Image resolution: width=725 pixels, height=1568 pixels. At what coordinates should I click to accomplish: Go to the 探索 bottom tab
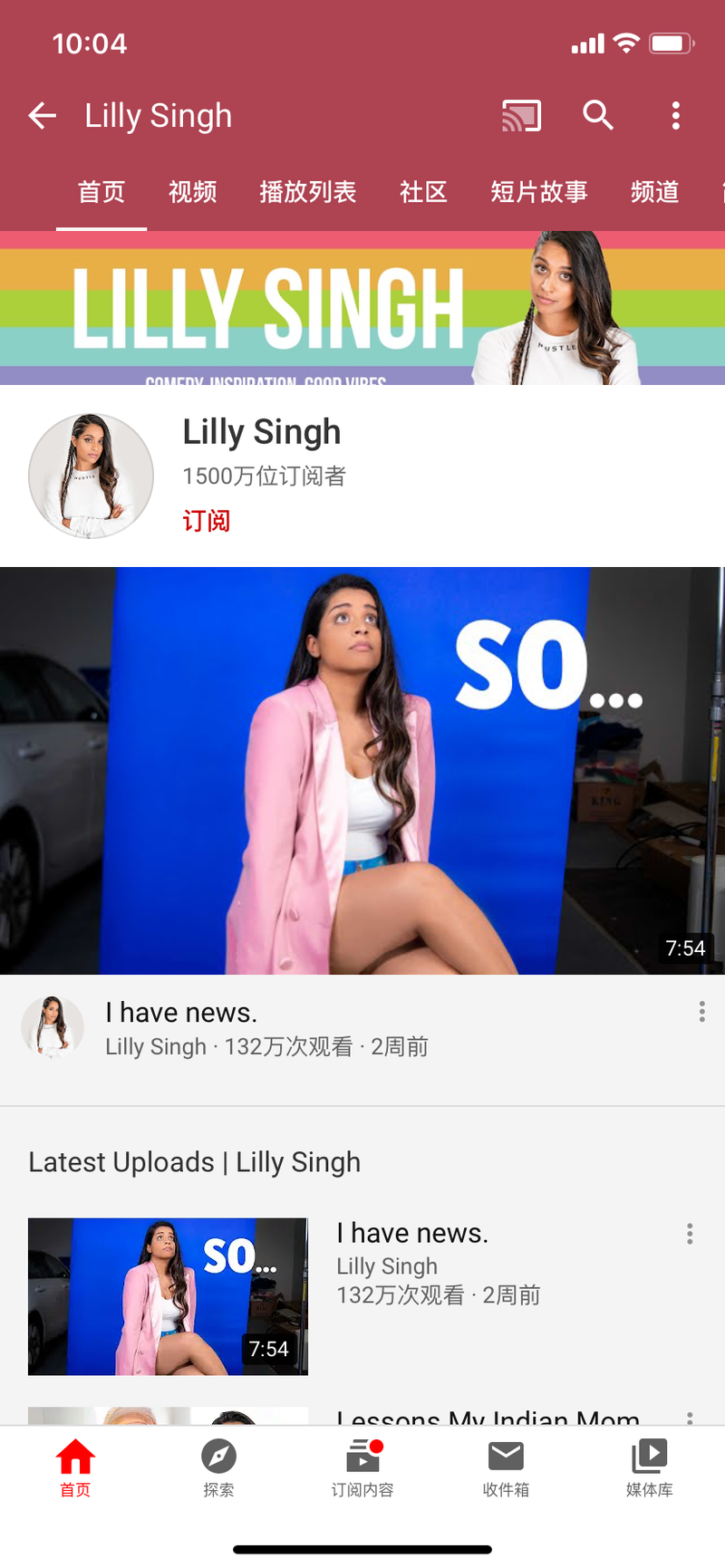(x=218, y=1467)
